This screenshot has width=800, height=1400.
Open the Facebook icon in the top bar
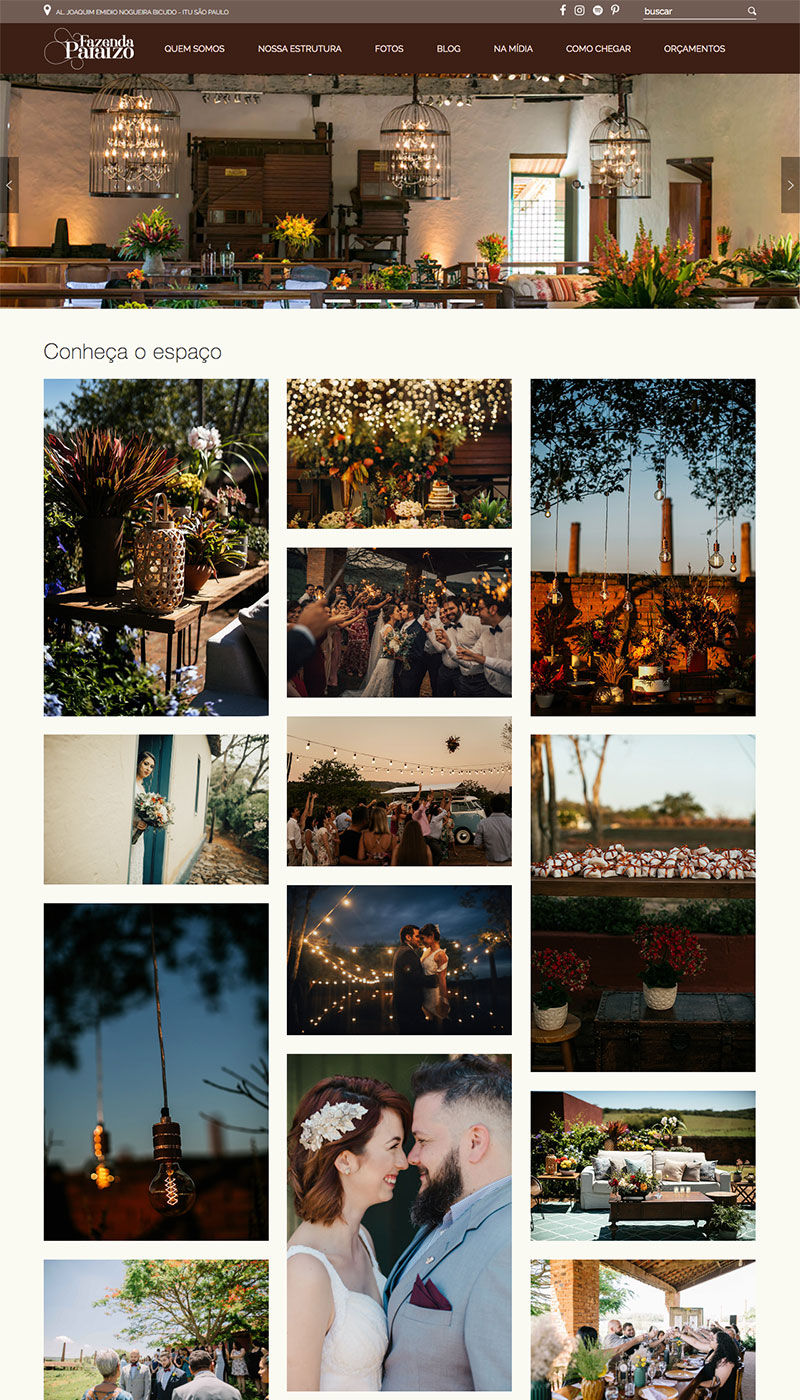[x=562, y=11]
